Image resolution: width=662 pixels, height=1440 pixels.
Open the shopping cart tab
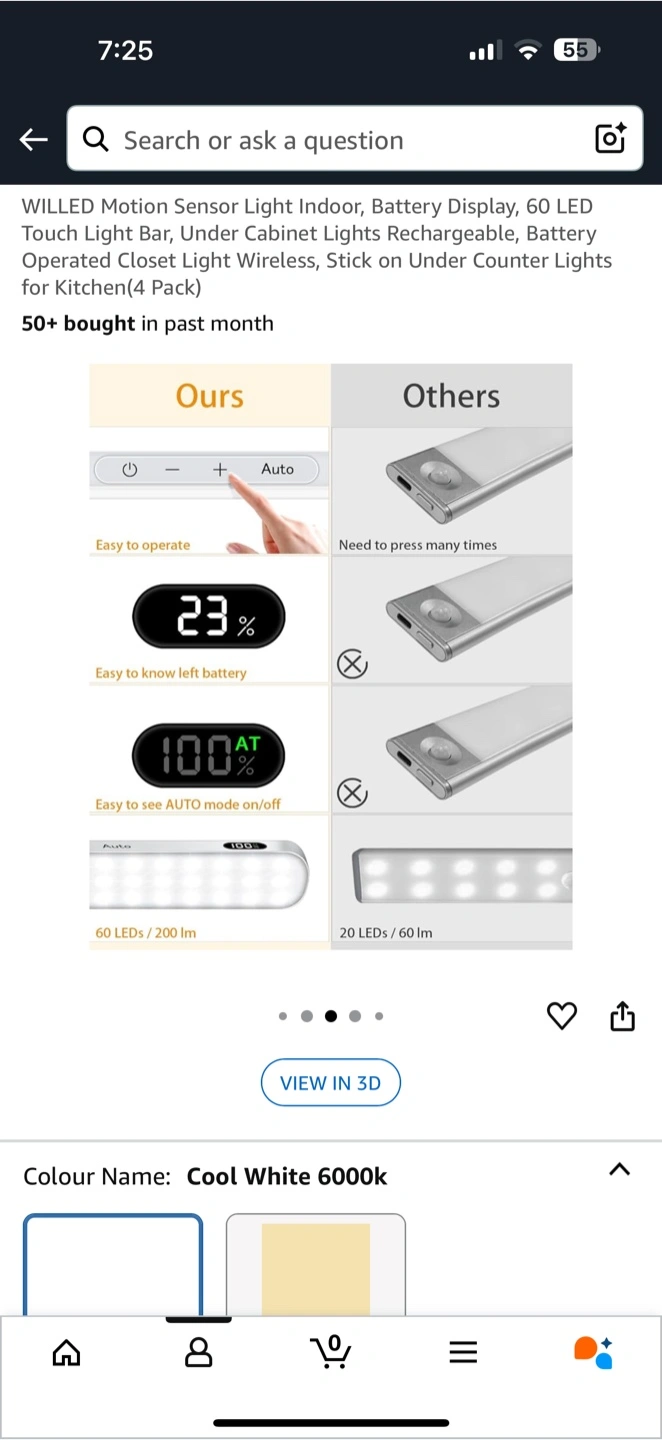pyautogui.click(x=330, y=1351)
